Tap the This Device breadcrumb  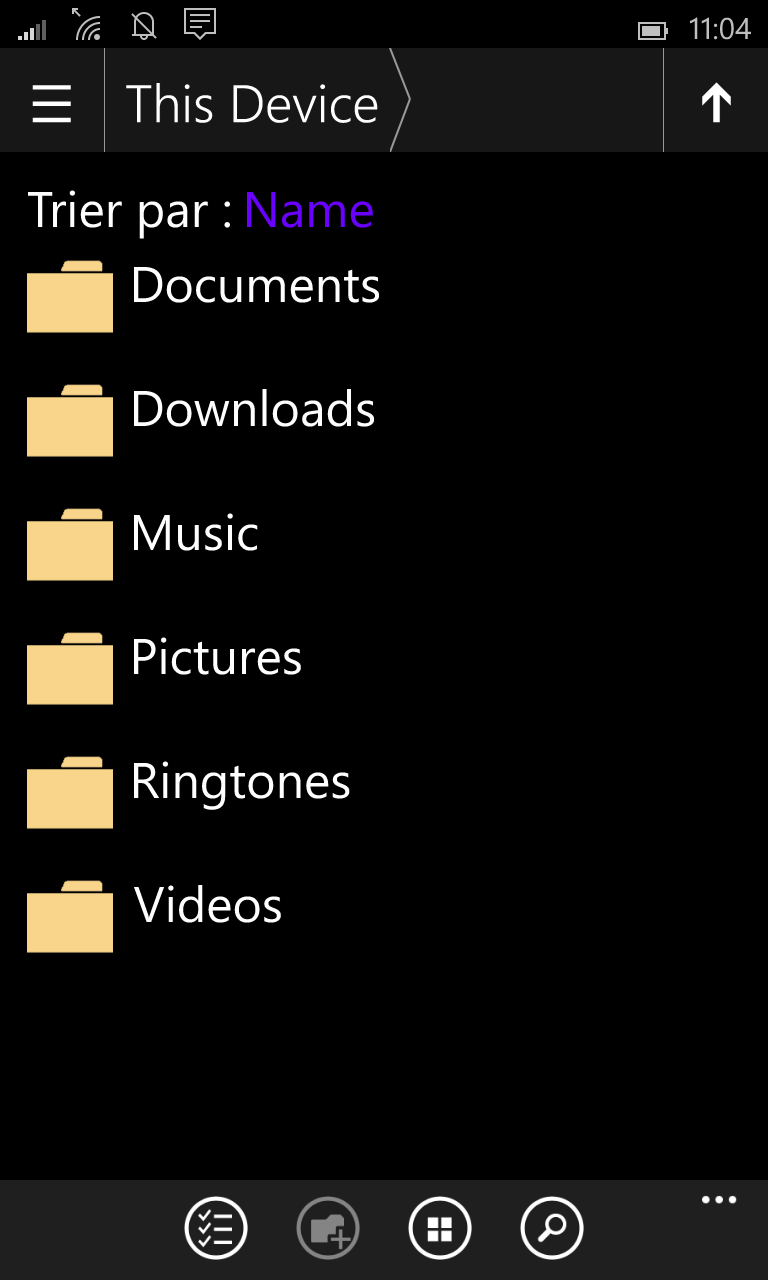point(252,104)
